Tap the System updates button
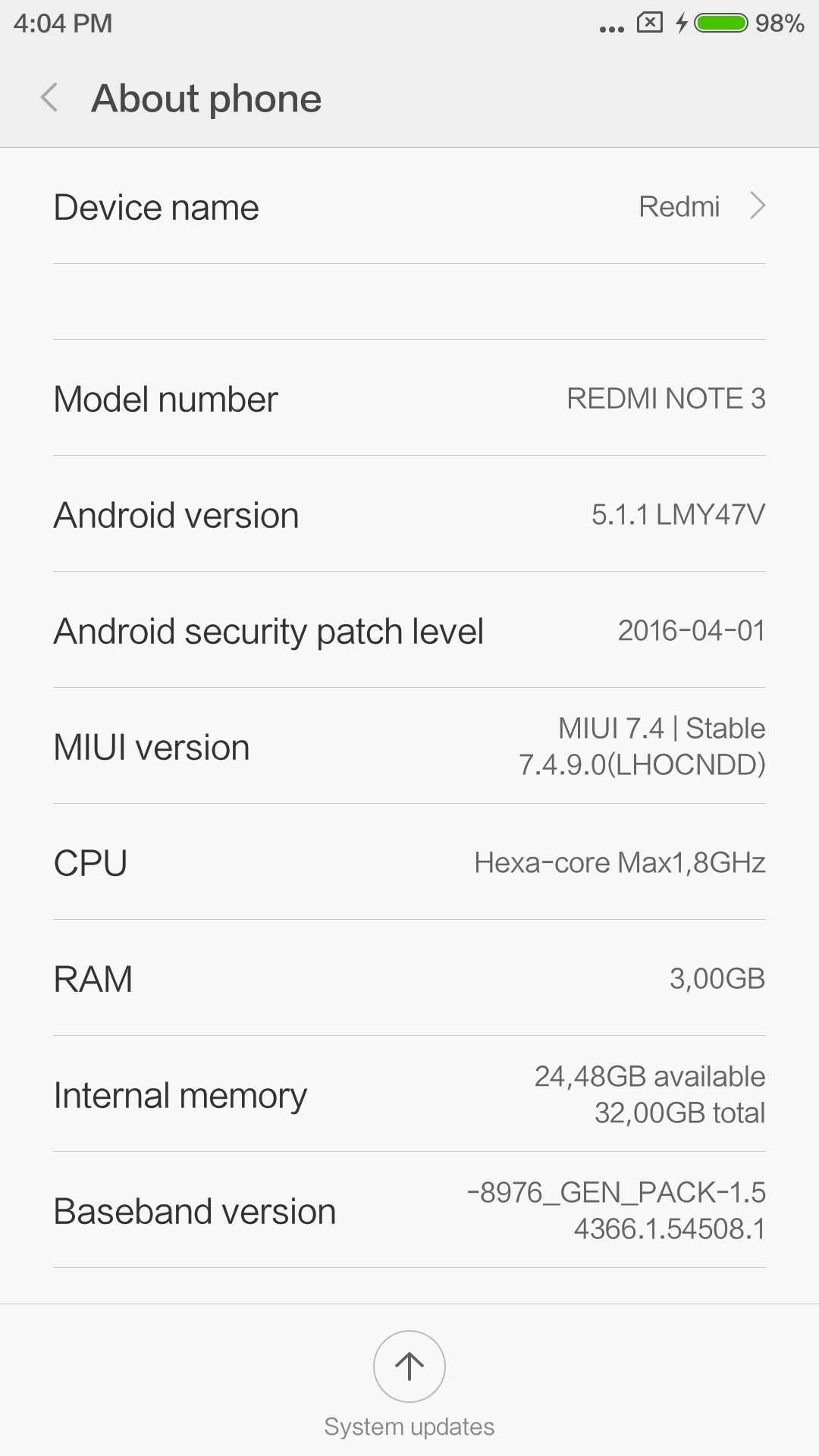Image resolution: width=819 pixels, height=1456 pixels. [409, 1367]
